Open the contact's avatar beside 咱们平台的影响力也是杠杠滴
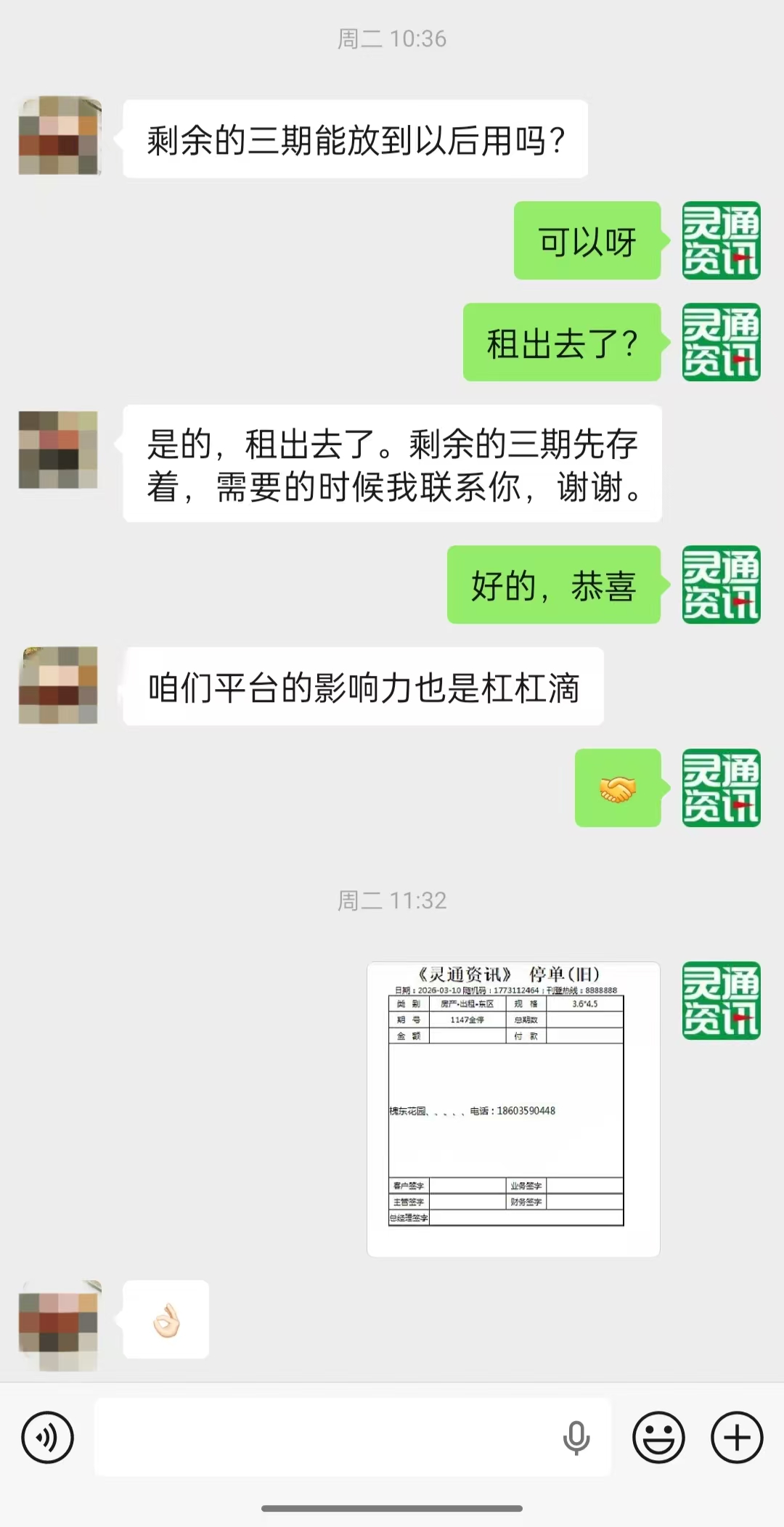The height and width of the screenshot is (1527, 784). [59, 685]
